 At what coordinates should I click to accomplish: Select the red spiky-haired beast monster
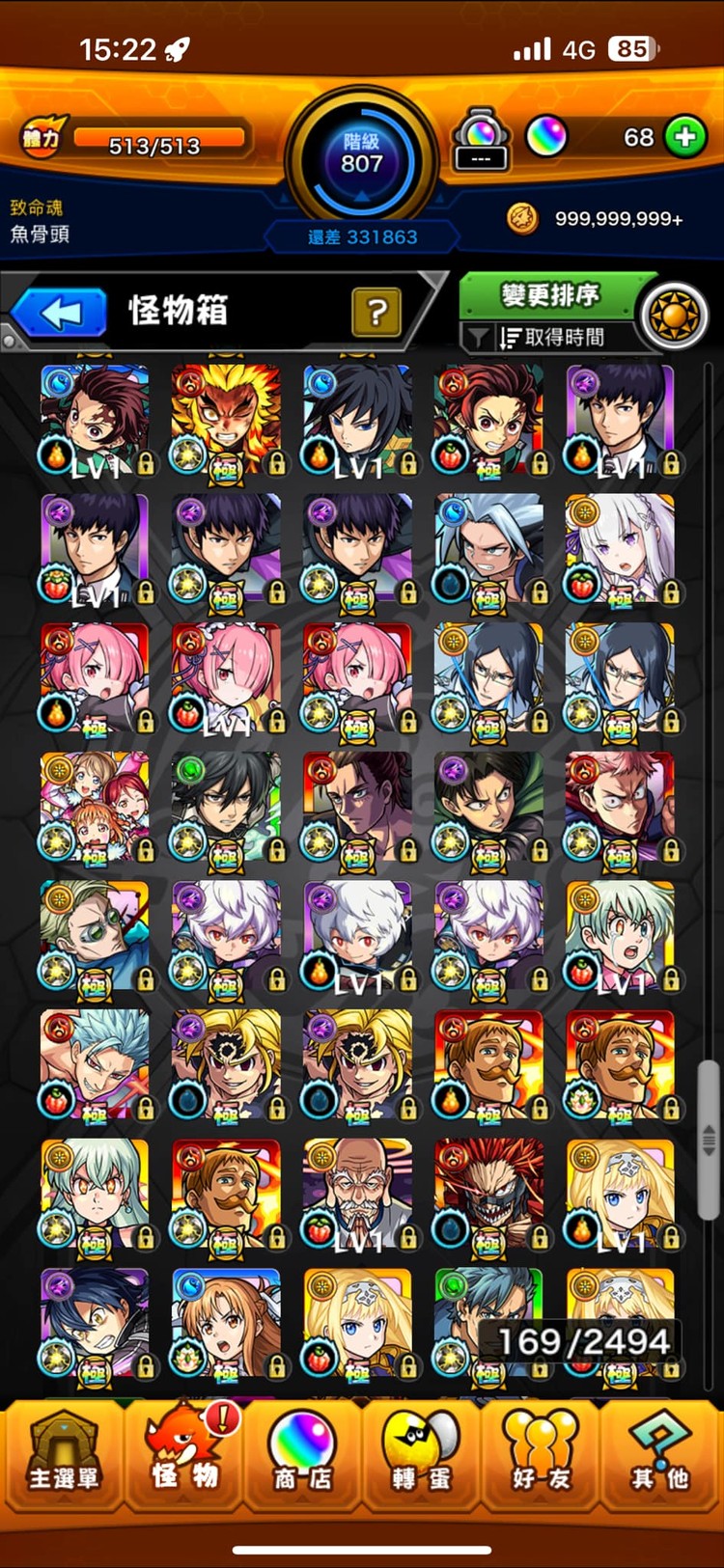[x=488, y=1194]
